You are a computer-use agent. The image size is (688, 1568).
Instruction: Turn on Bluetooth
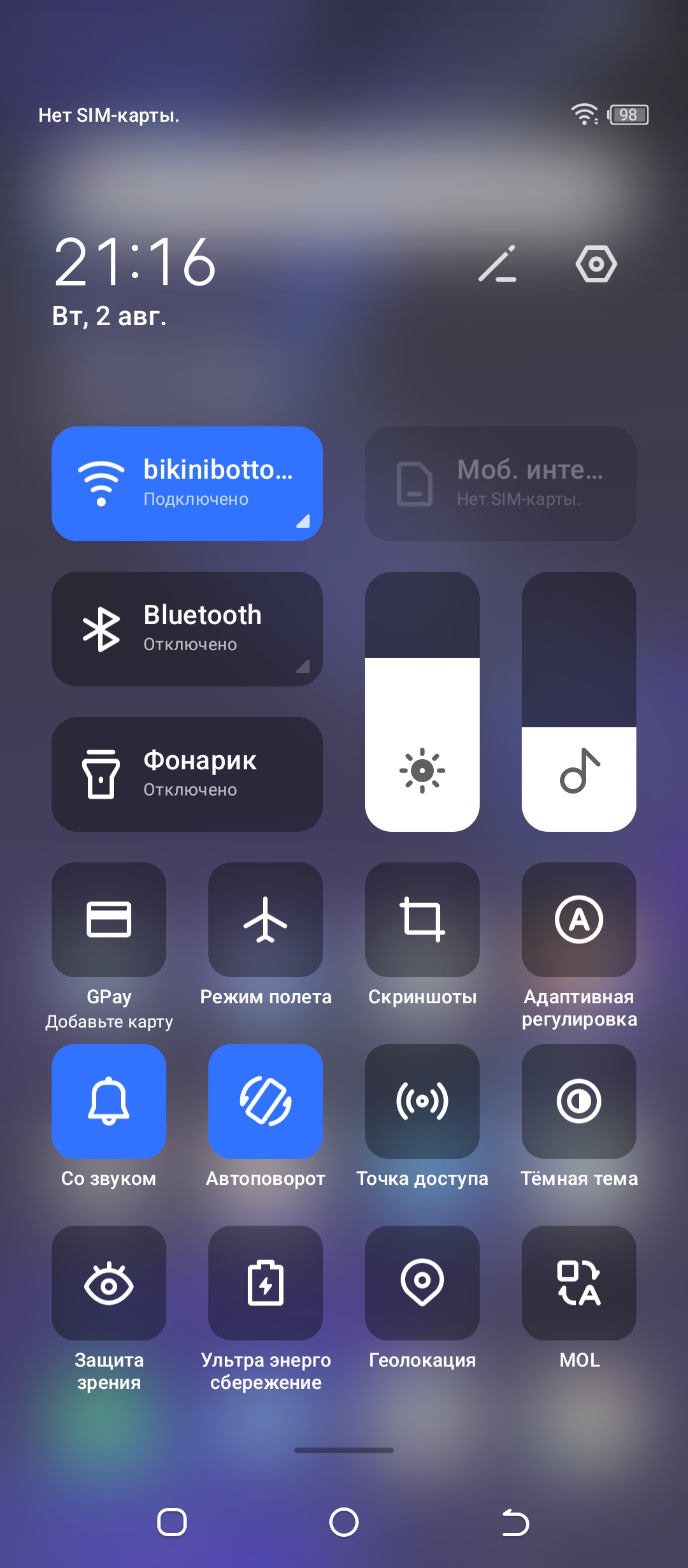pyautogui.click(x=187, y=629)
